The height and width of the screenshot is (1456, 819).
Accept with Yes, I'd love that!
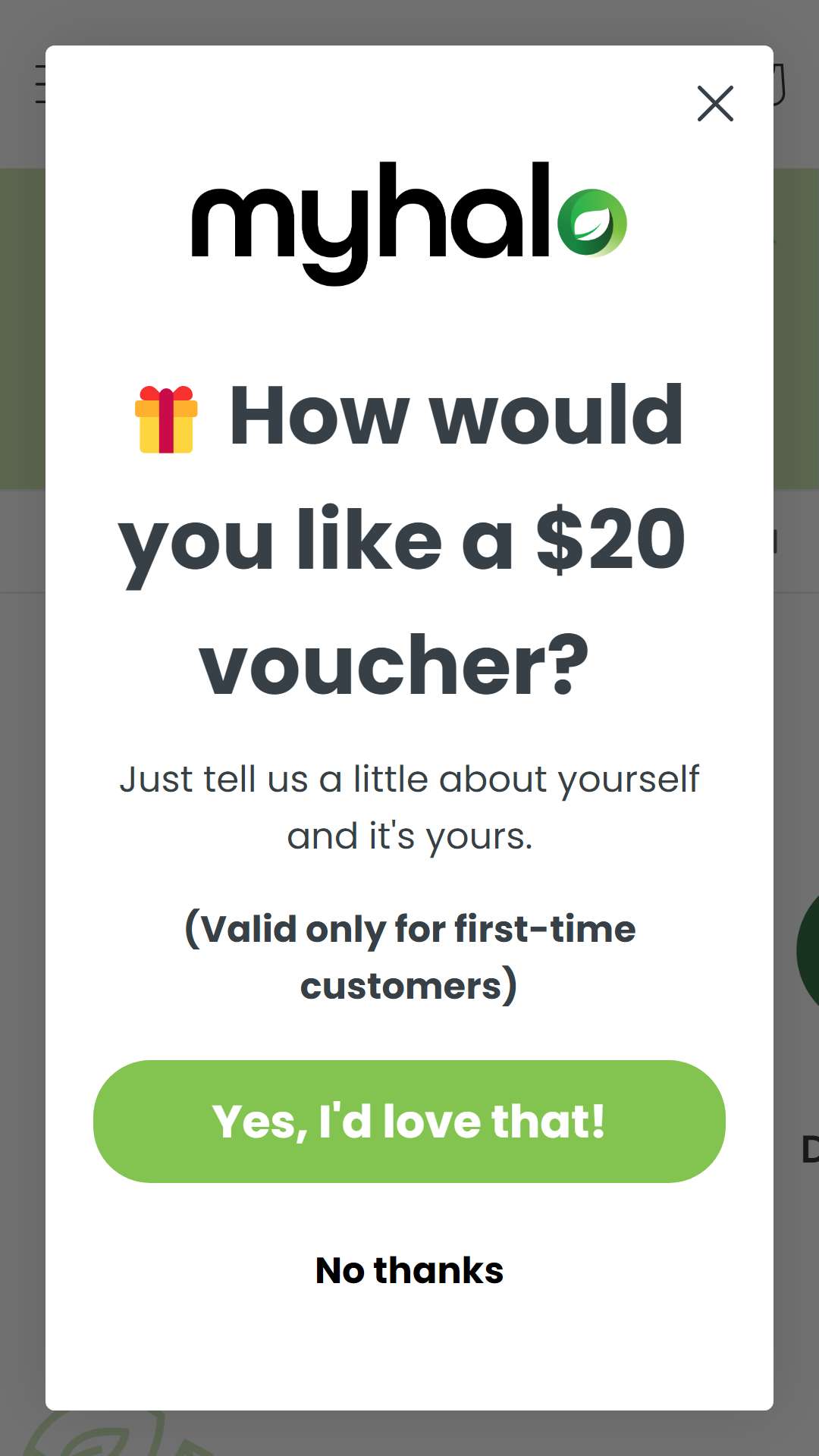coord(409,1122)
